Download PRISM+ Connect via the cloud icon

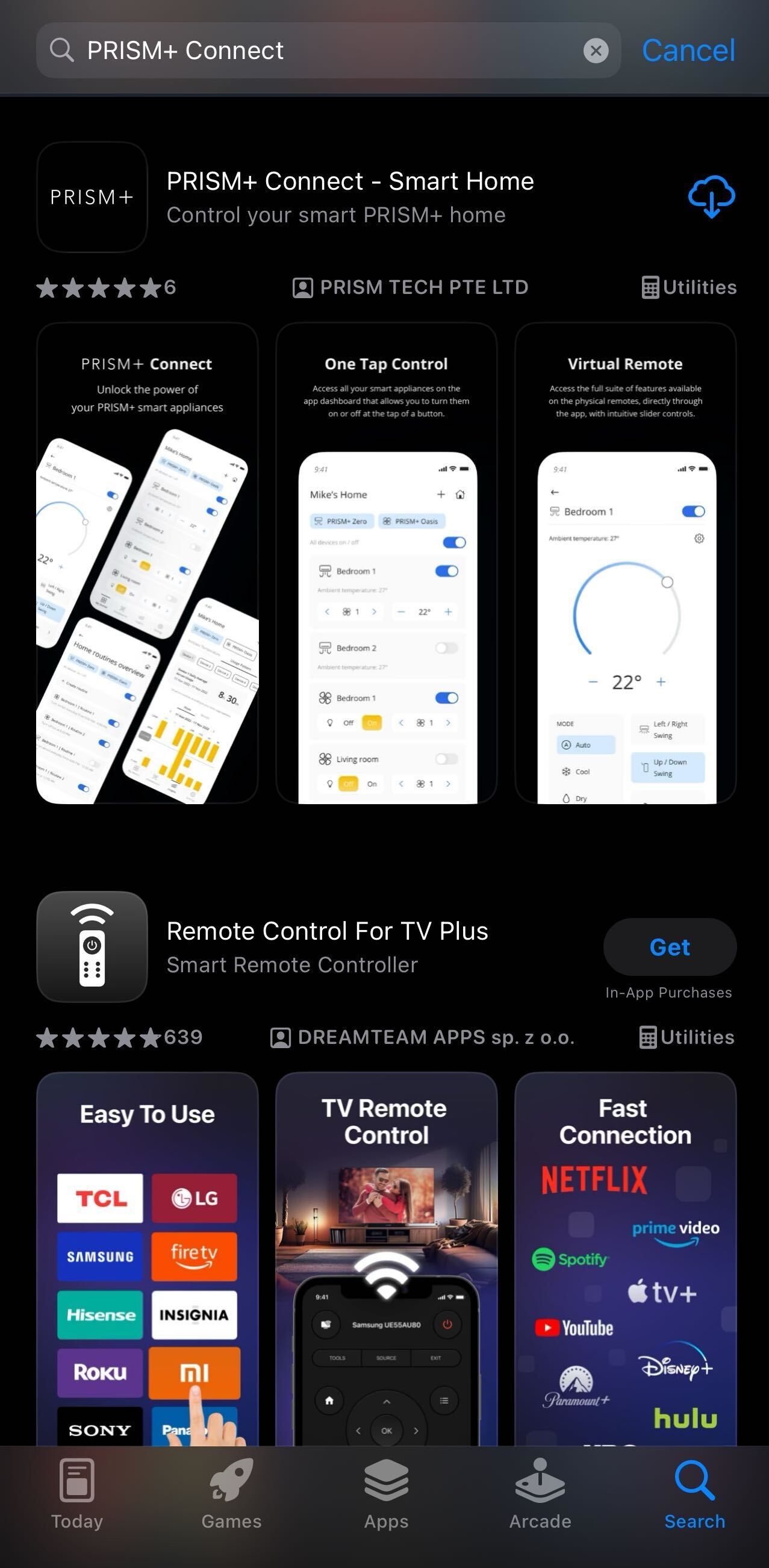tap(711, 197)
